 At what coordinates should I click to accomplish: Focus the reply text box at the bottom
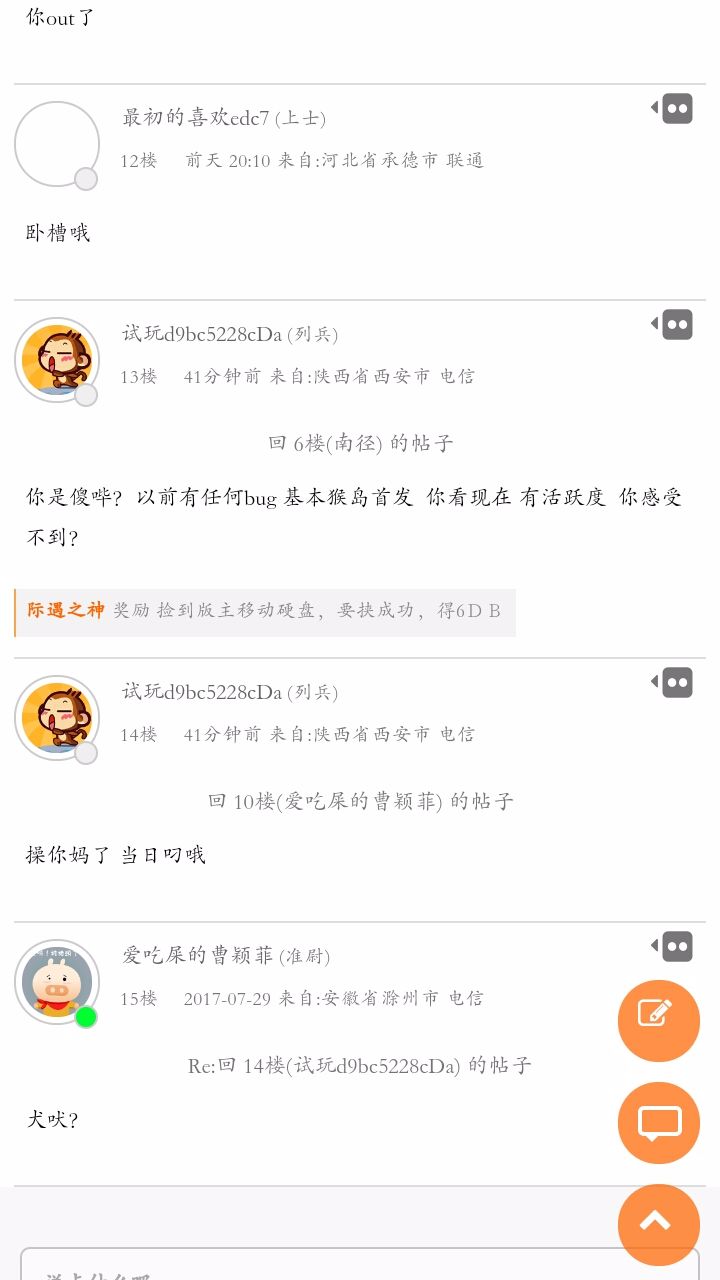360,1264
